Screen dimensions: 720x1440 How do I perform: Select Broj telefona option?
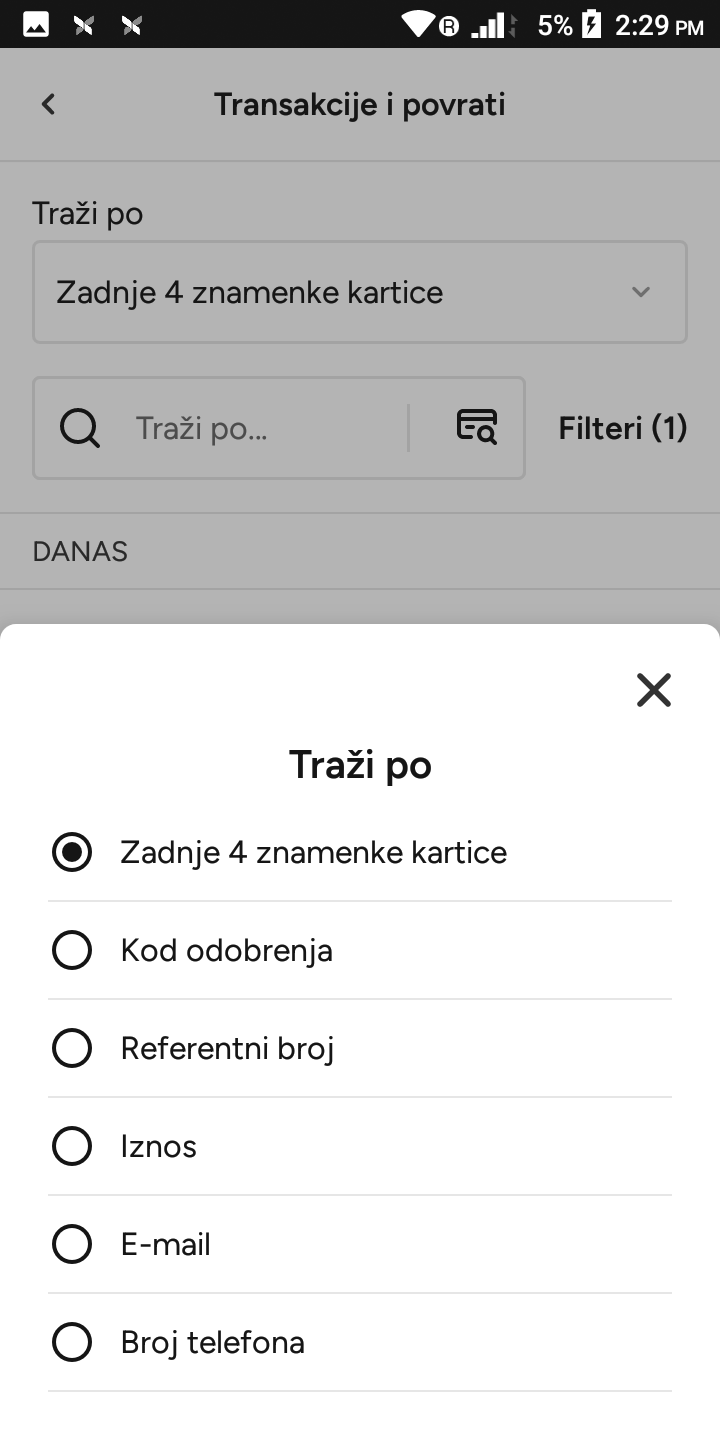coord(360,1342)
